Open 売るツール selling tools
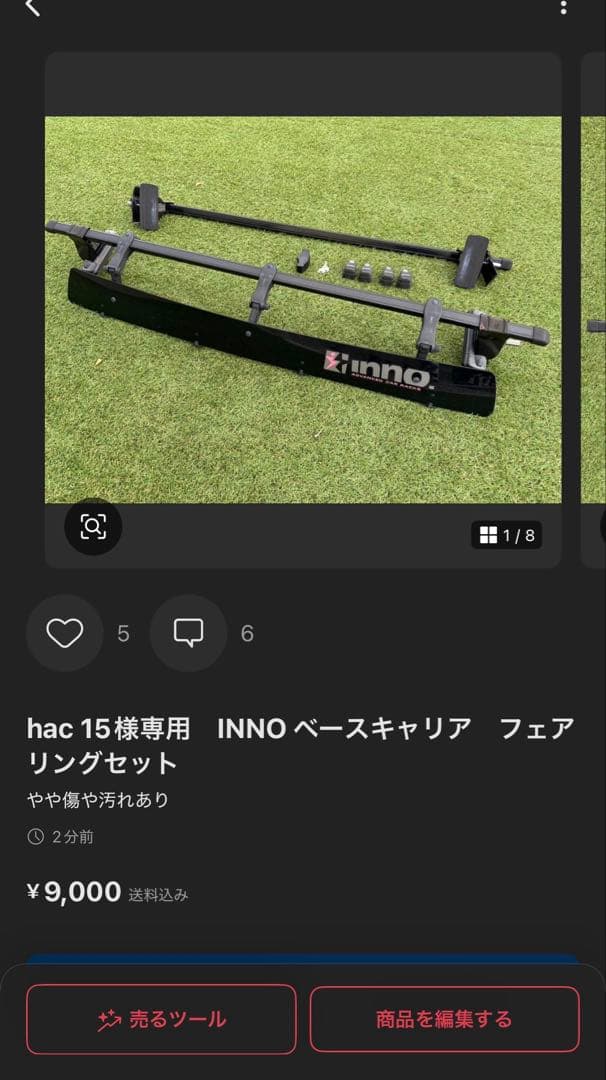Screen dimensions: 606x1080 pos(161,1019)
